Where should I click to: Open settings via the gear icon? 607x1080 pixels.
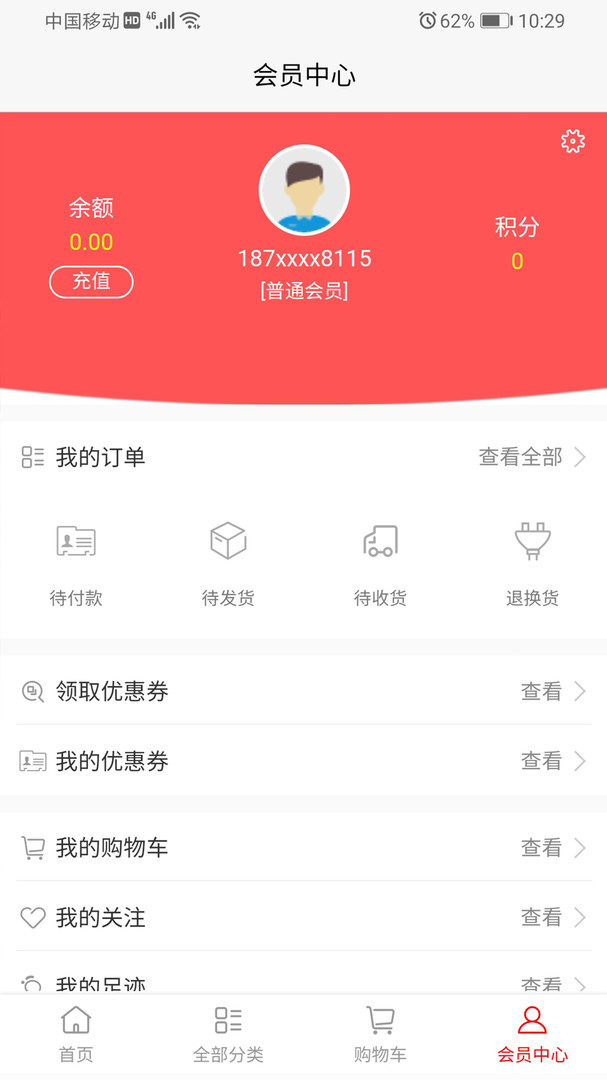(x=573, y=141)
